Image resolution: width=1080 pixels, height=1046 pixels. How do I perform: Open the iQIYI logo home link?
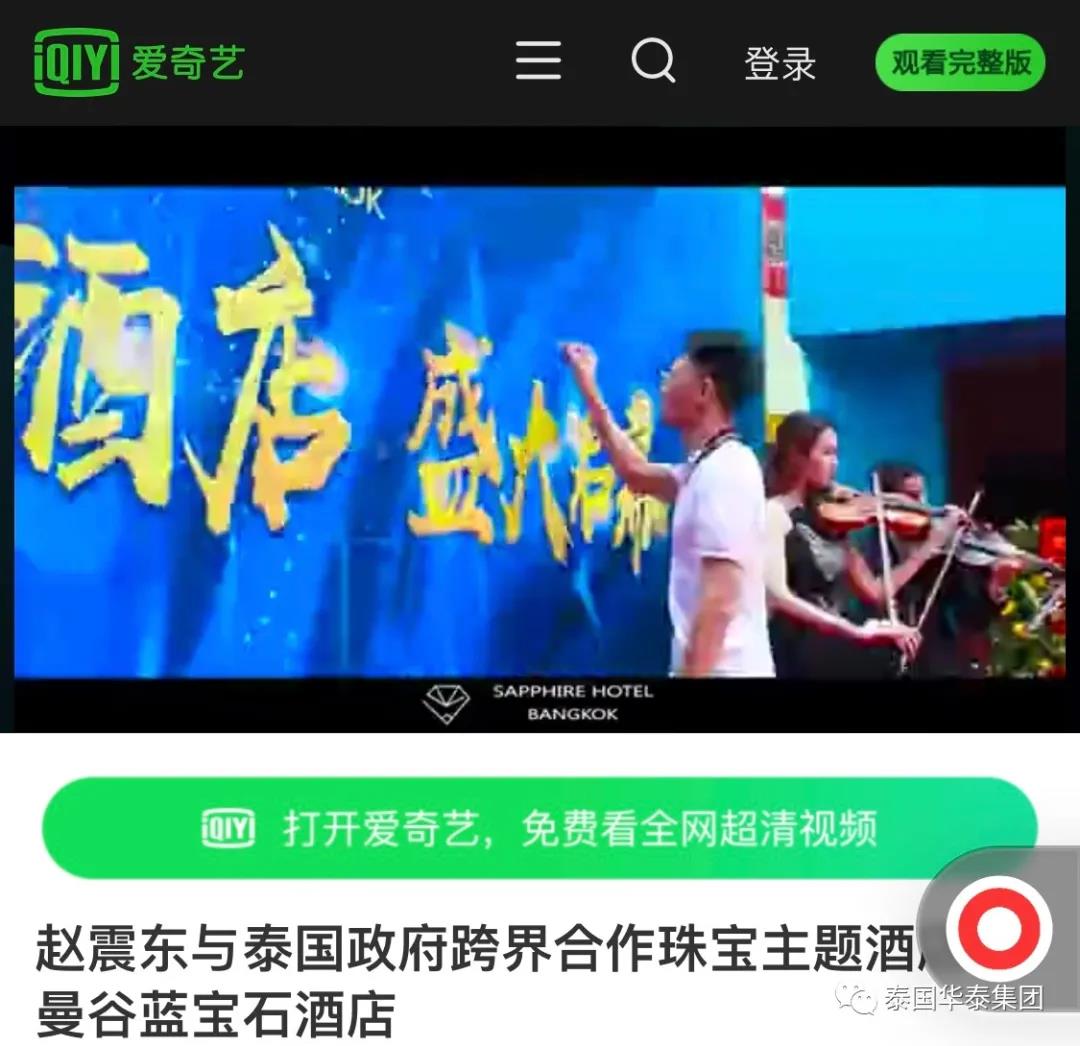coord(139,62)
